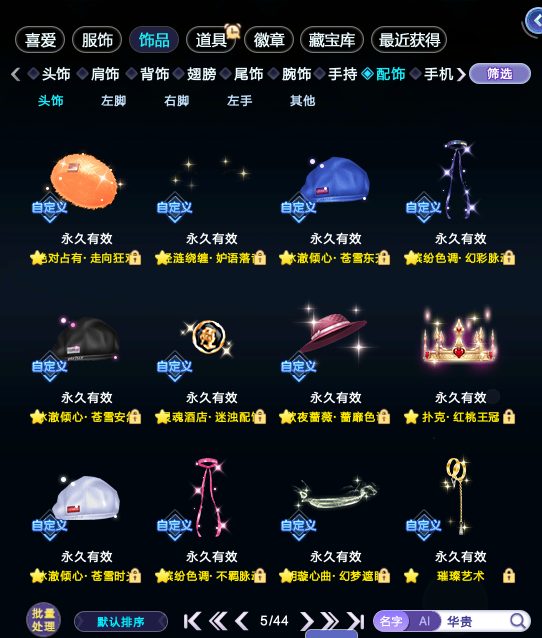Image resolution: width=542 pixels, height=638 pixels.
Task: Show 最近获得 items
Action: (409, 40)
